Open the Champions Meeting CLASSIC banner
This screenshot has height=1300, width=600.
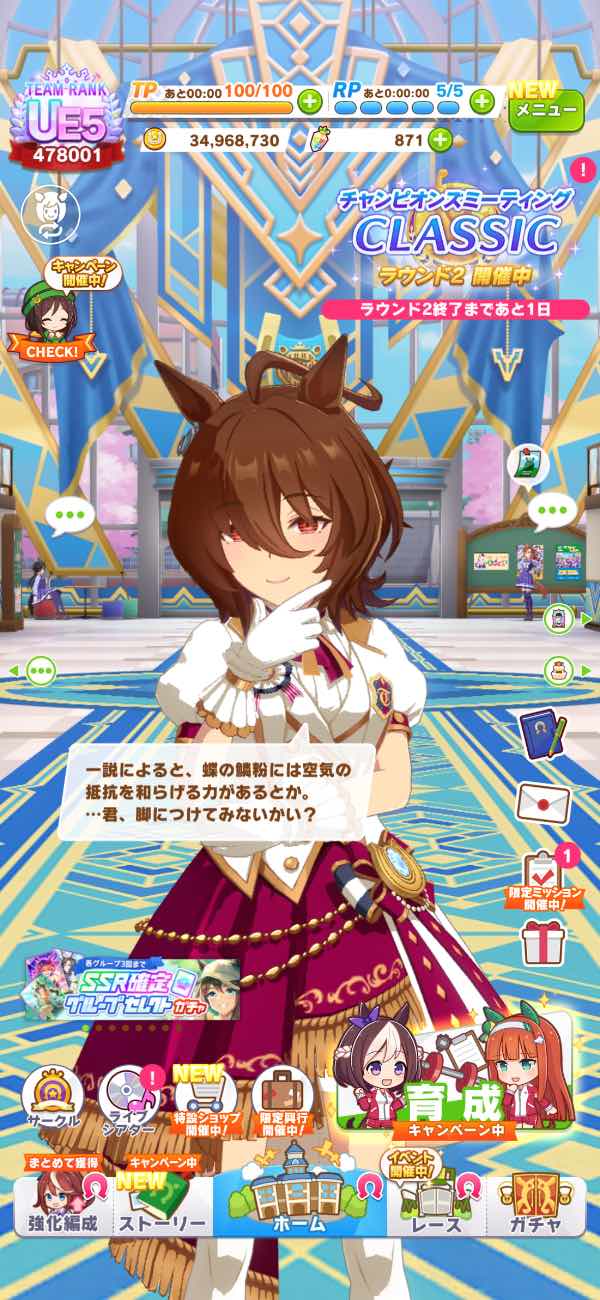point(456,237)
